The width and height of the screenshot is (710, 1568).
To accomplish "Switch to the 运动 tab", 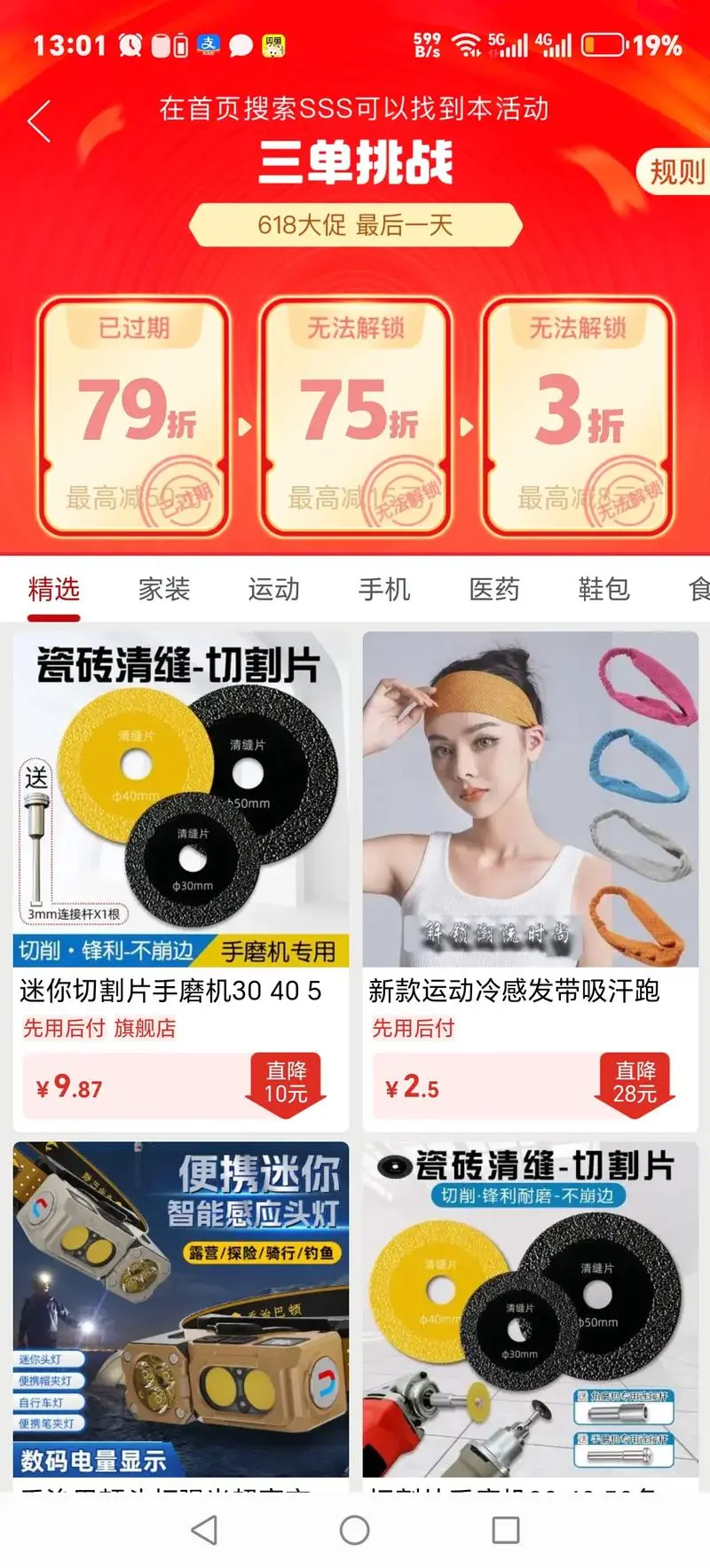I will click(274, 590).
